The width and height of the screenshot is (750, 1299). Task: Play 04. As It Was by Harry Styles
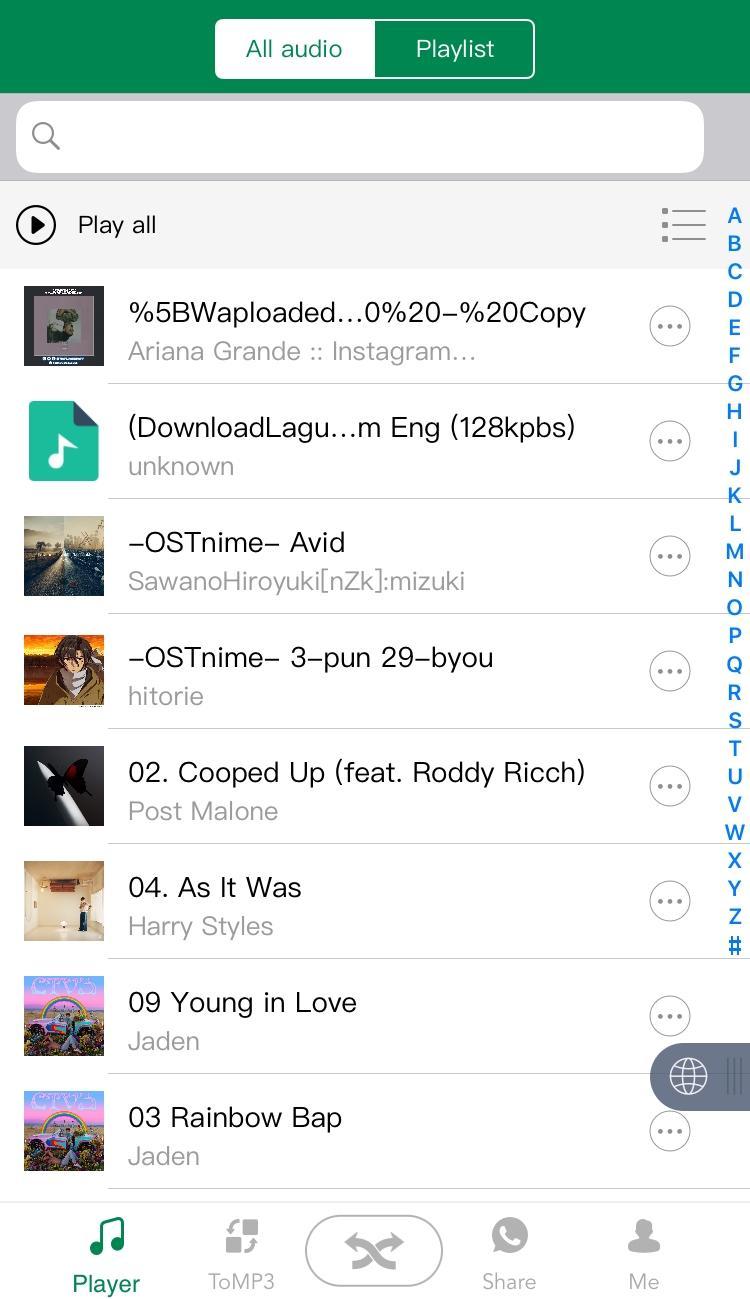[300, 902]
